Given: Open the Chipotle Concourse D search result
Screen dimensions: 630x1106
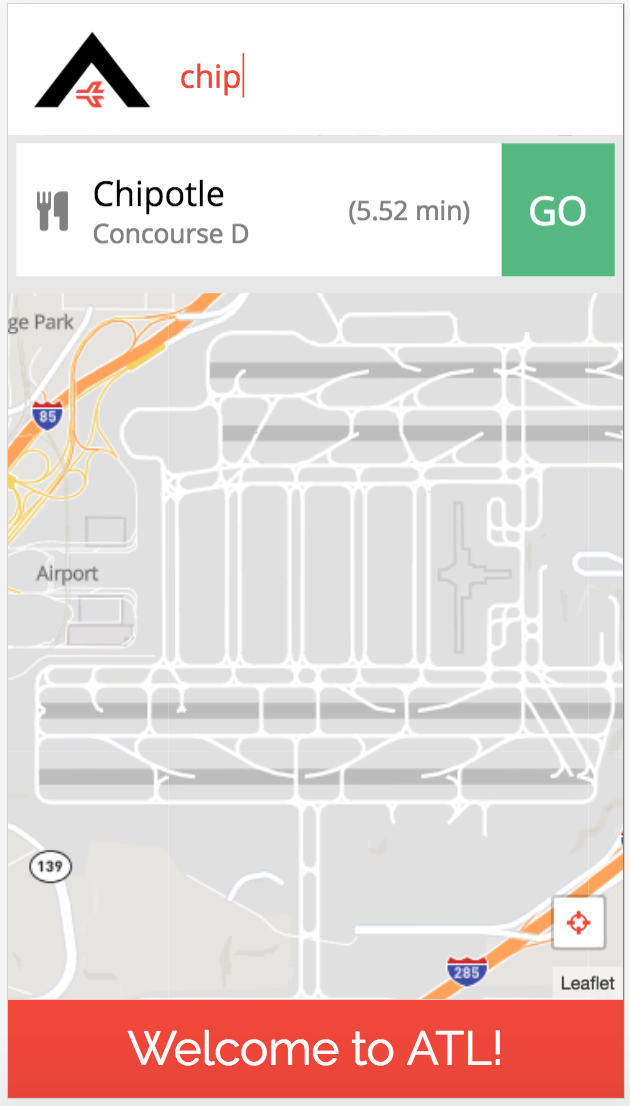Looking at the screenshot, I should click(x=258, y=210).
